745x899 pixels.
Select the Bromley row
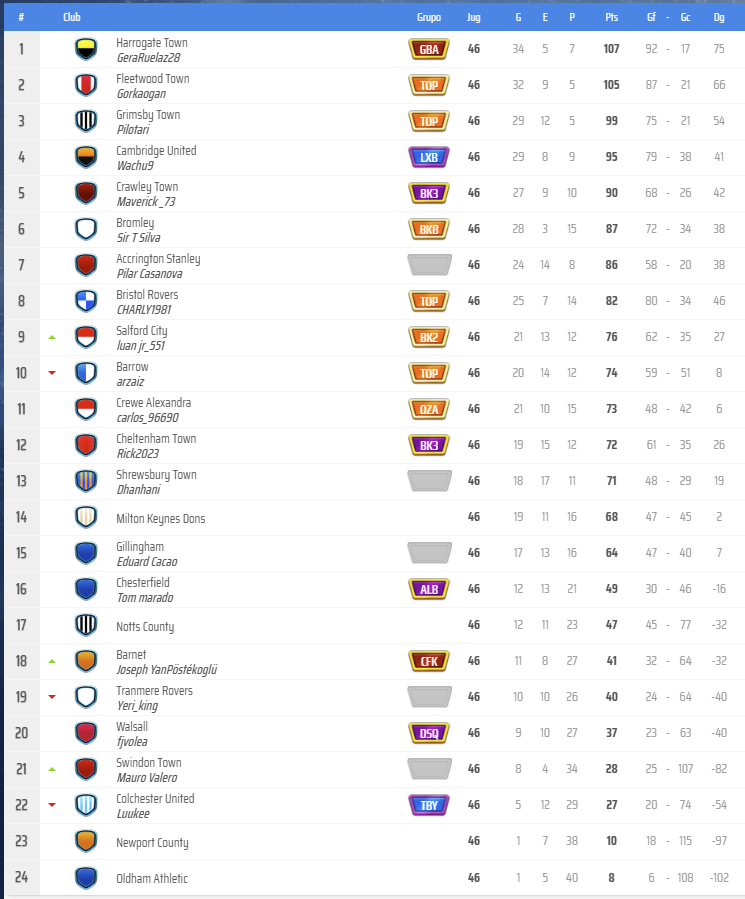(135, 223)
